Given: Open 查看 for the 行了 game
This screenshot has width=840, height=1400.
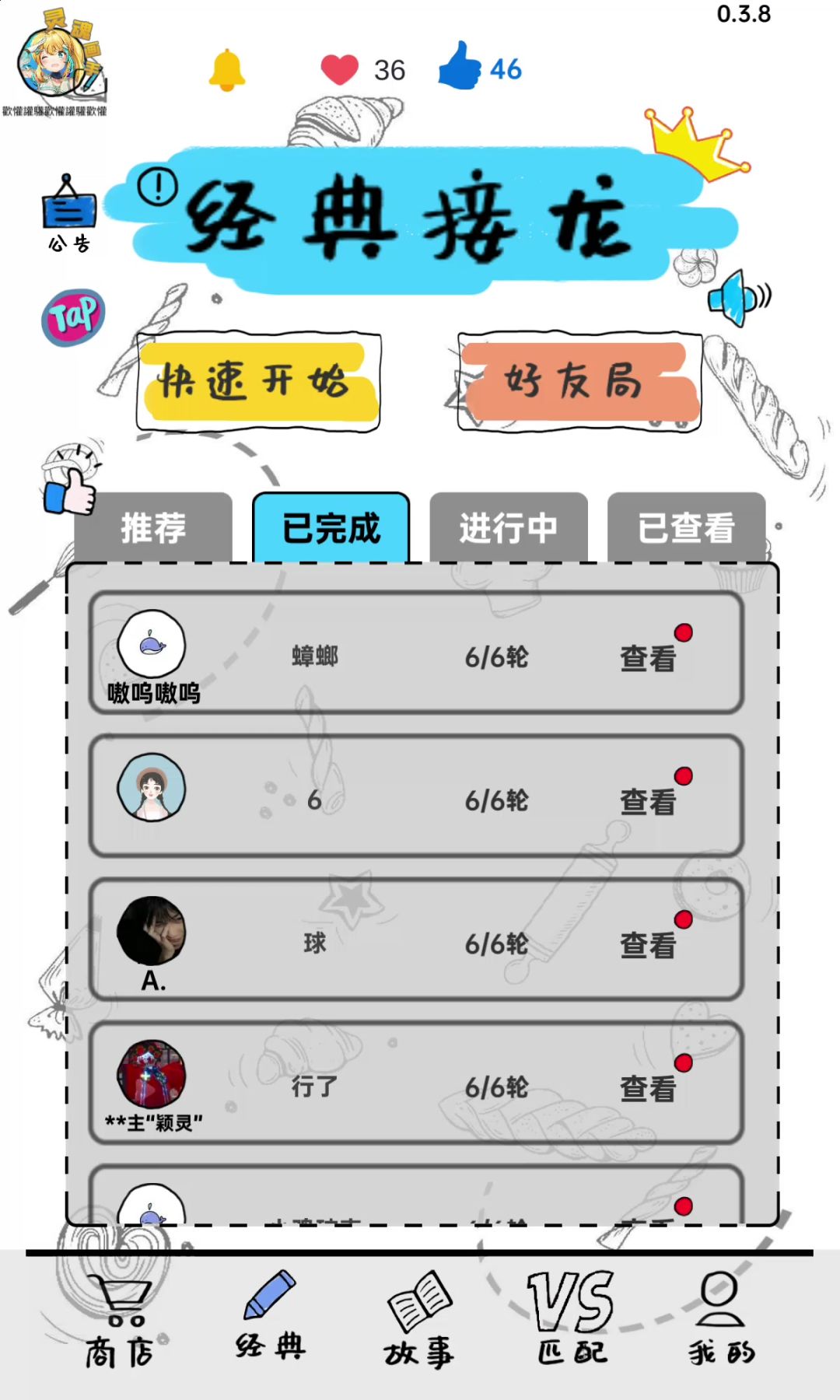Looking at the screenshot, I should pos(648,1088).
